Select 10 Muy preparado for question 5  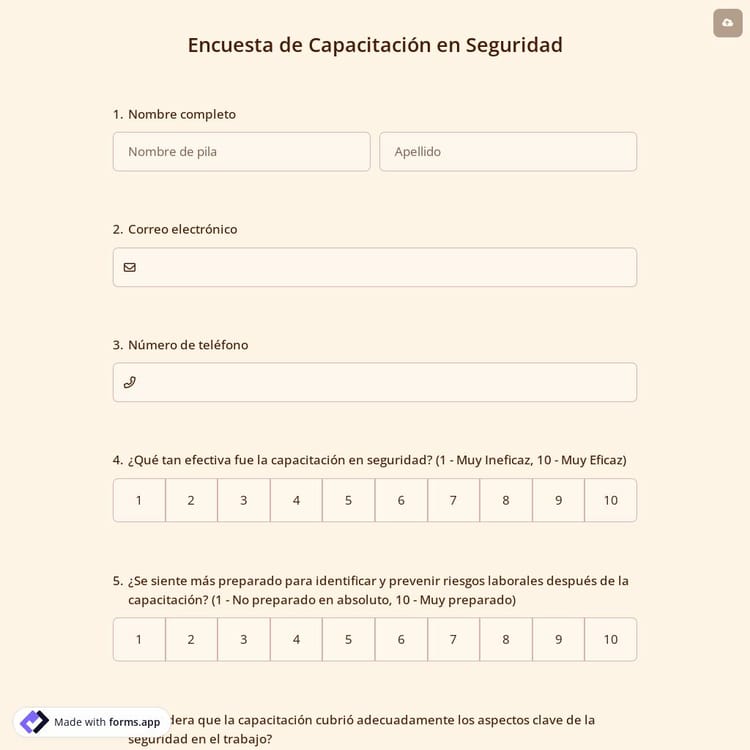(x=610, y=639)
